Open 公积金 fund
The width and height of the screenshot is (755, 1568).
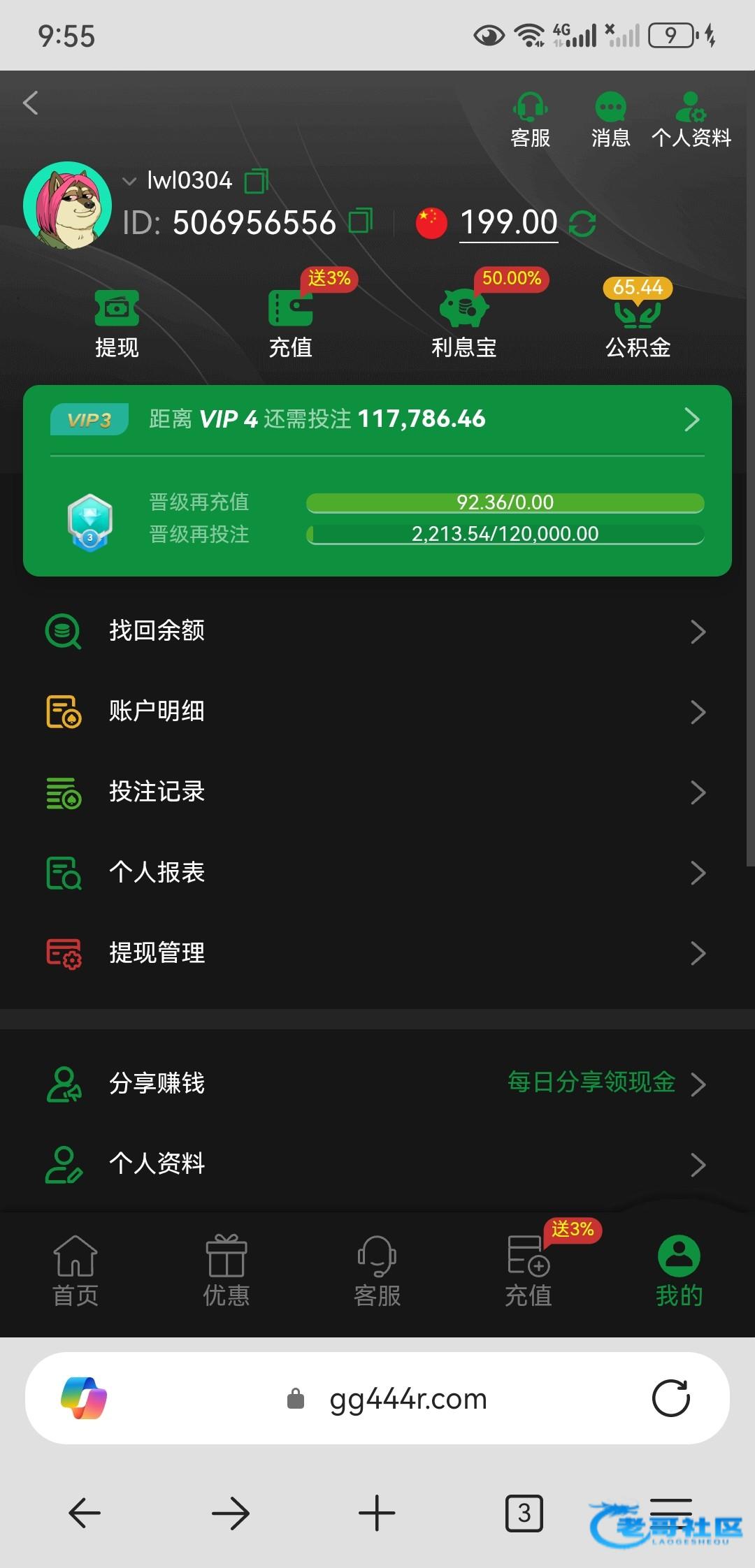coord(638,324)
